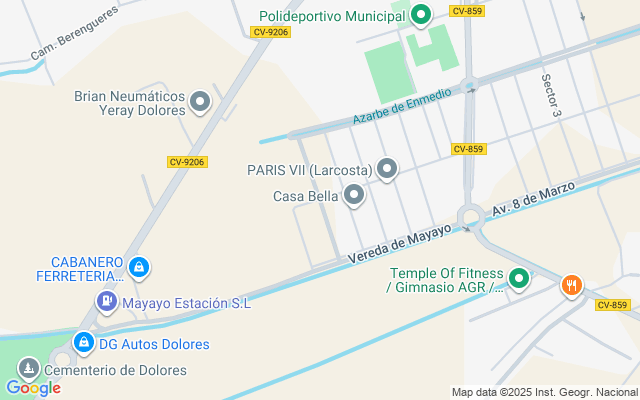Open the Casa Bella place marker

pyautogui.click(x=354, y=196)
